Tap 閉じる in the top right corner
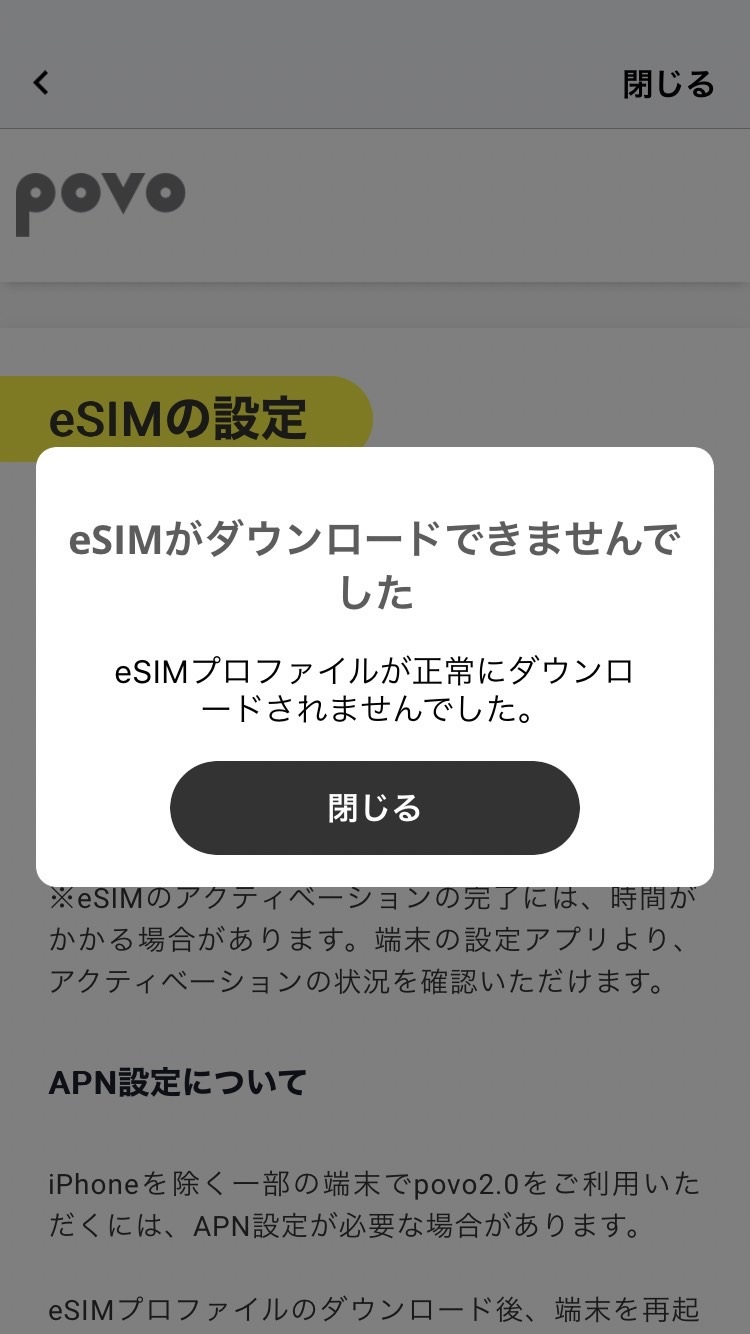This screenshot has height=1334, width=750. pyautogui.click(x=667, y=85)
